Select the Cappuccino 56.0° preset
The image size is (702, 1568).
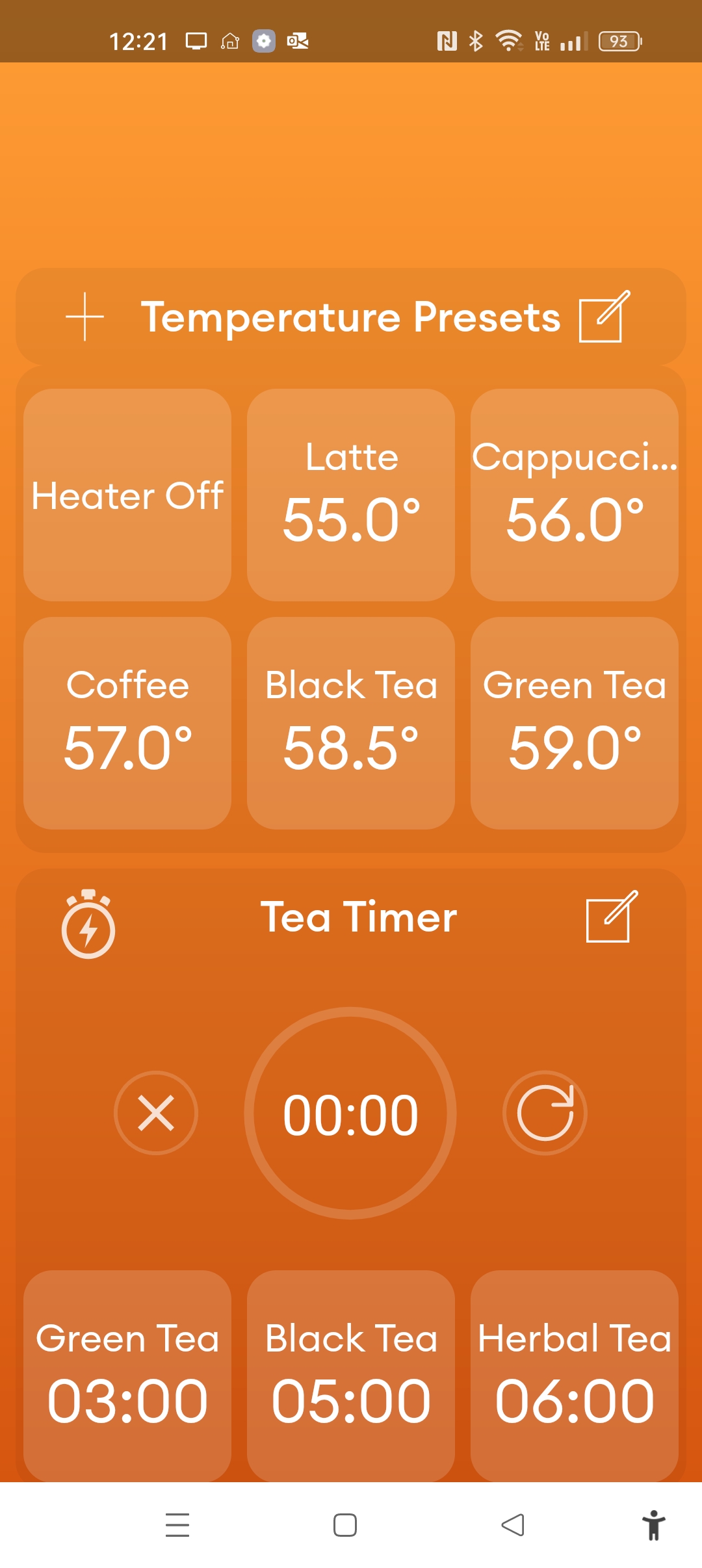(575, 495)
